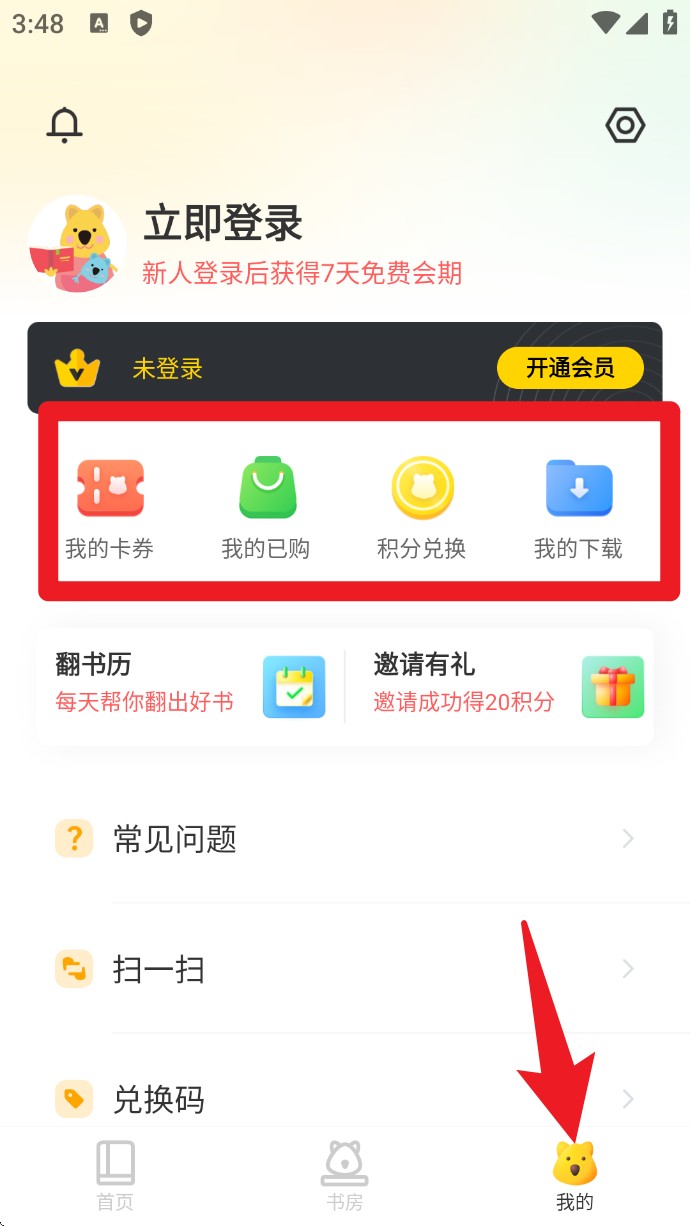Viewport: 690px width, 1226px height.
Task: Open the 兑换码 redeem code row
Action: coord(345,1099)
